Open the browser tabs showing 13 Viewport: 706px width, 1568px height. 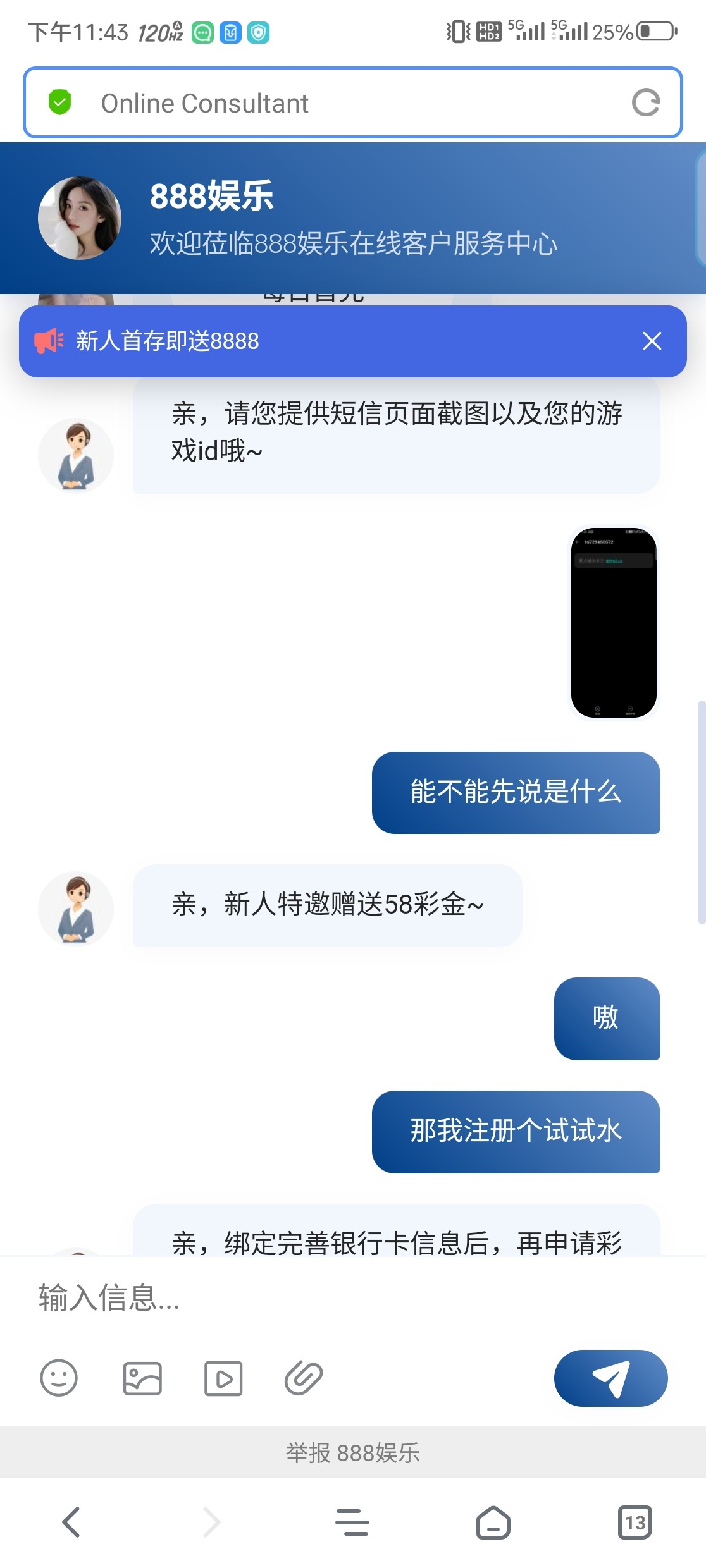coord(635,1522)
